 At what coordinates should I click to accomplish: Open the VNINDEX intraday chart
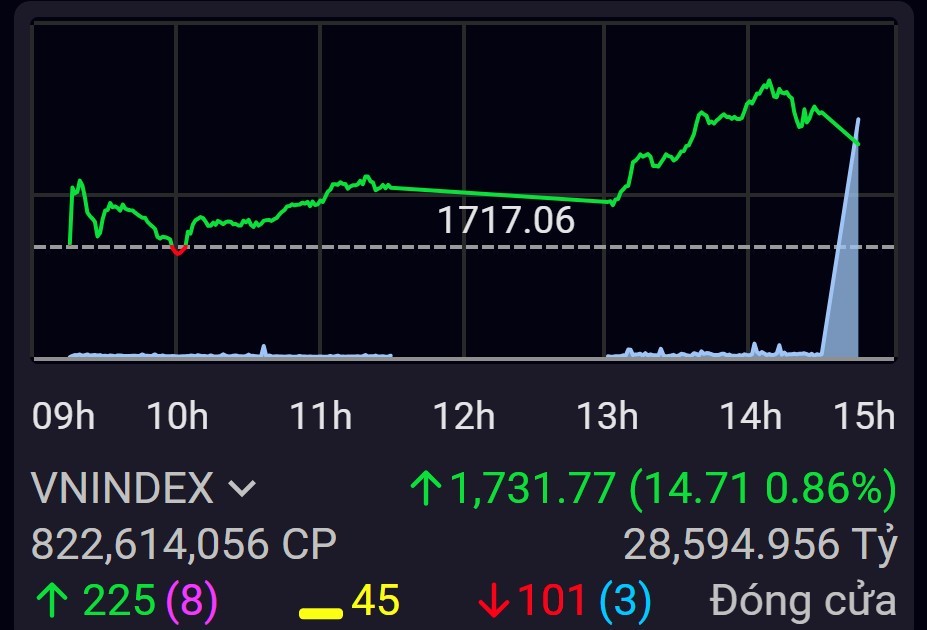click(x=464, y=192)
